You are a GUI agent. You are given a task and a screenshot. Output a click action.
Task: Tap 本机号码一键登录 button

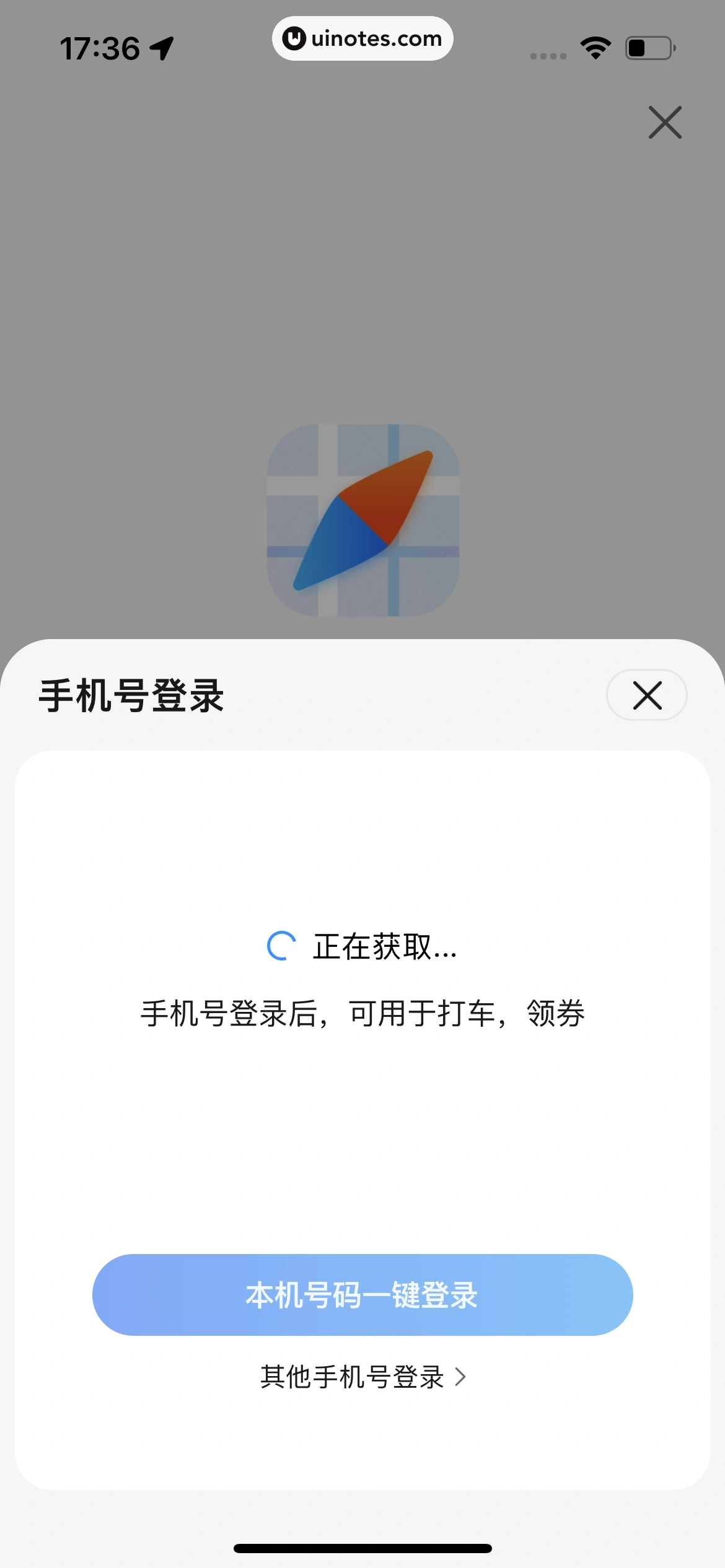[x=362, y=1295]
